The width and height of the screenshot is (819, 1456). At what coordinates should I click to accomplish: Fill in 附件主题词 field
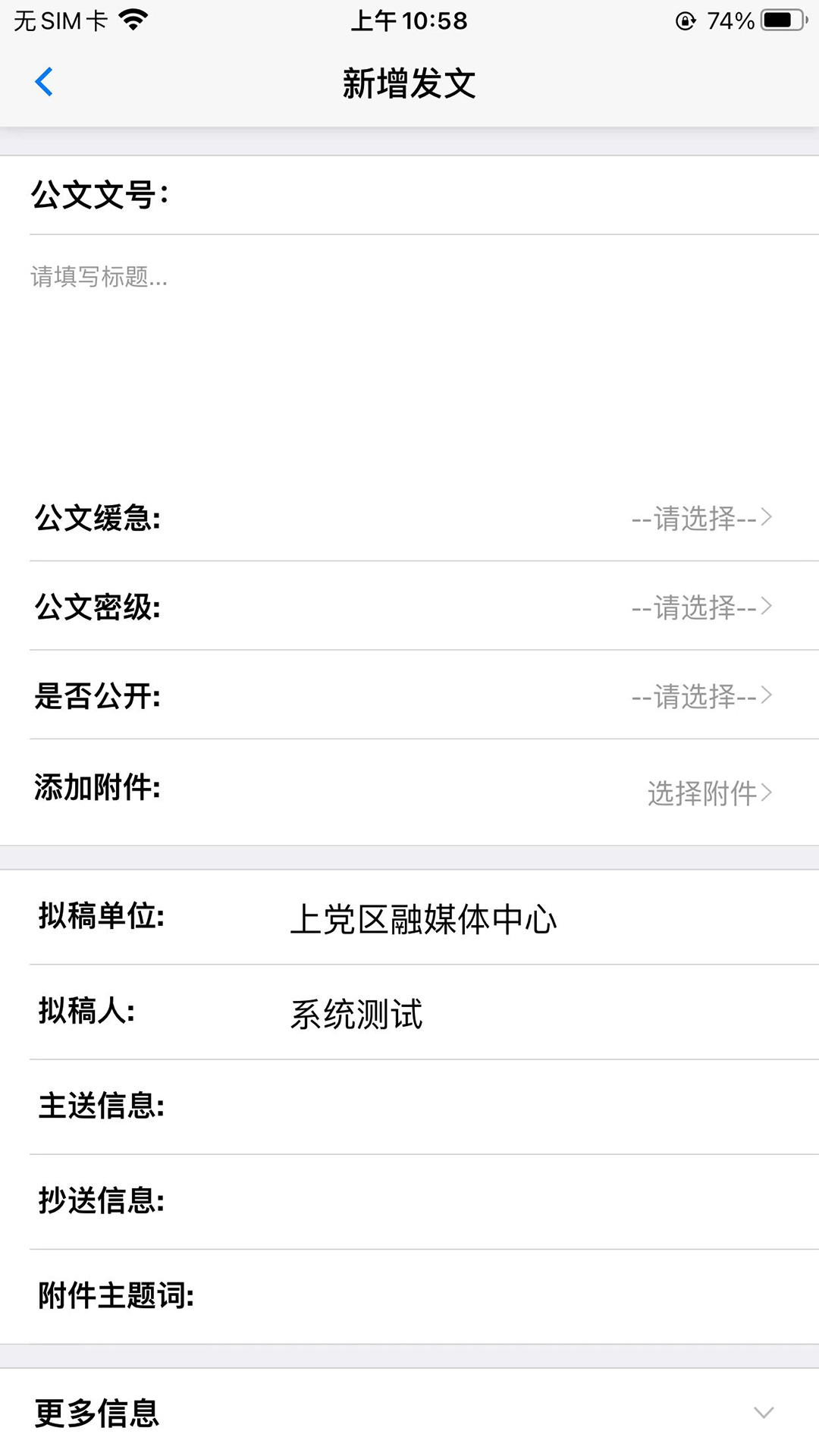[x=500, y=1296]
